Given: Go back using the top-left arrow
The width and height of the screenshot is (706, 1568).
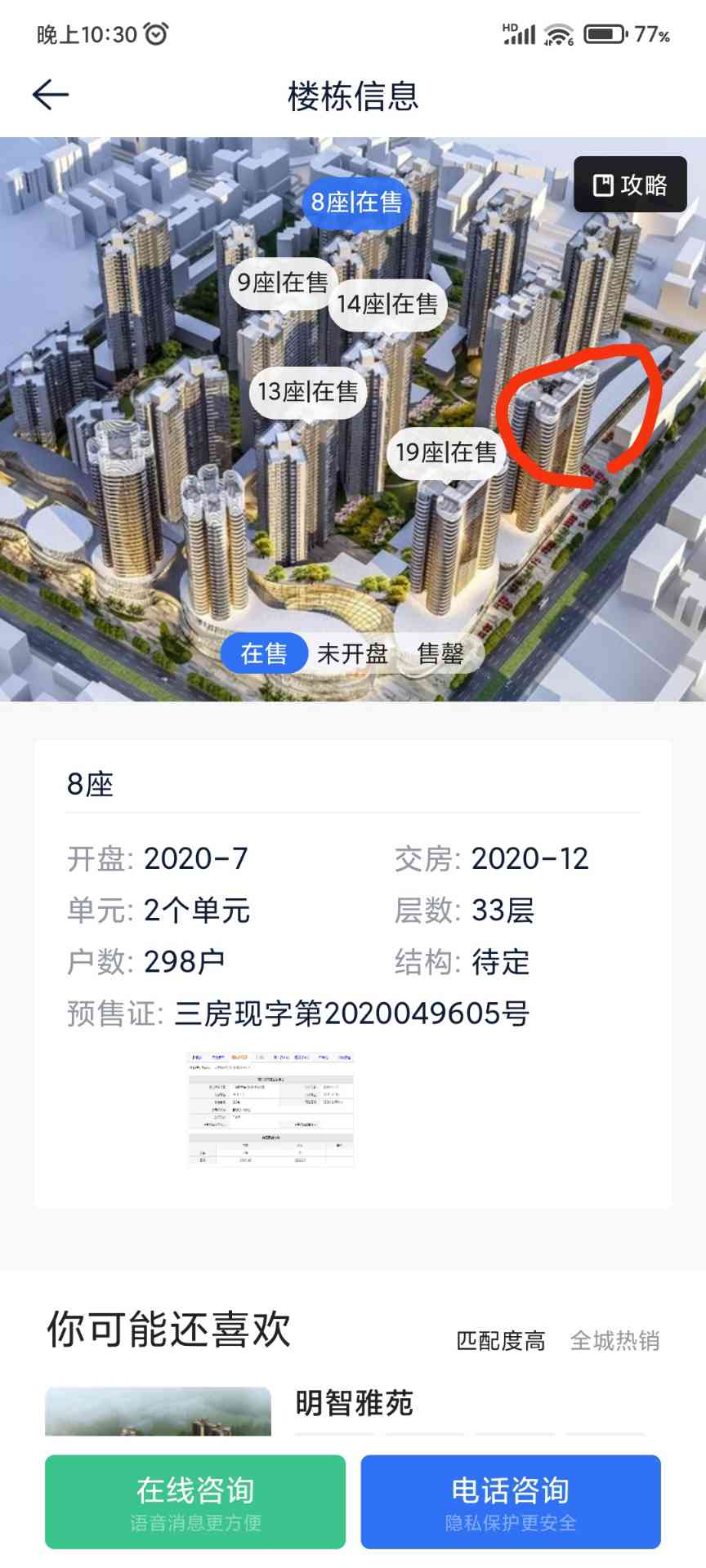Looking at the screenshot, I should pyautogui.click(x=51, y=95).
